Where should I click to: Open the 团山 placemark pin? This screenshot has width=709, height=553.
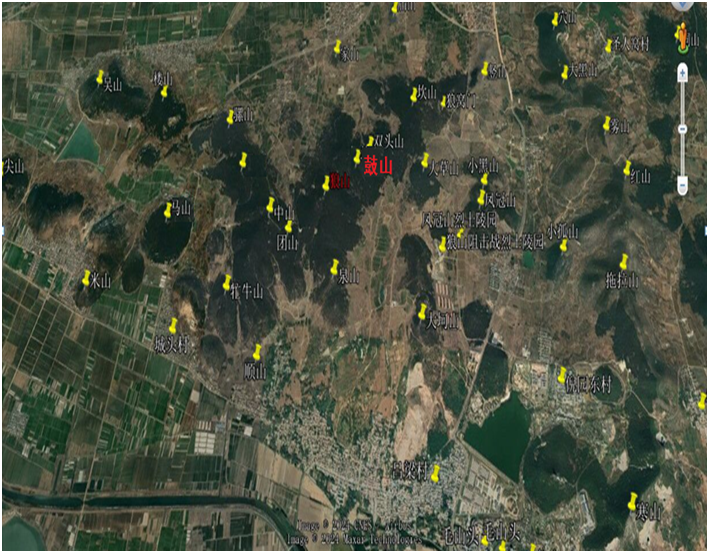(288, 226)
